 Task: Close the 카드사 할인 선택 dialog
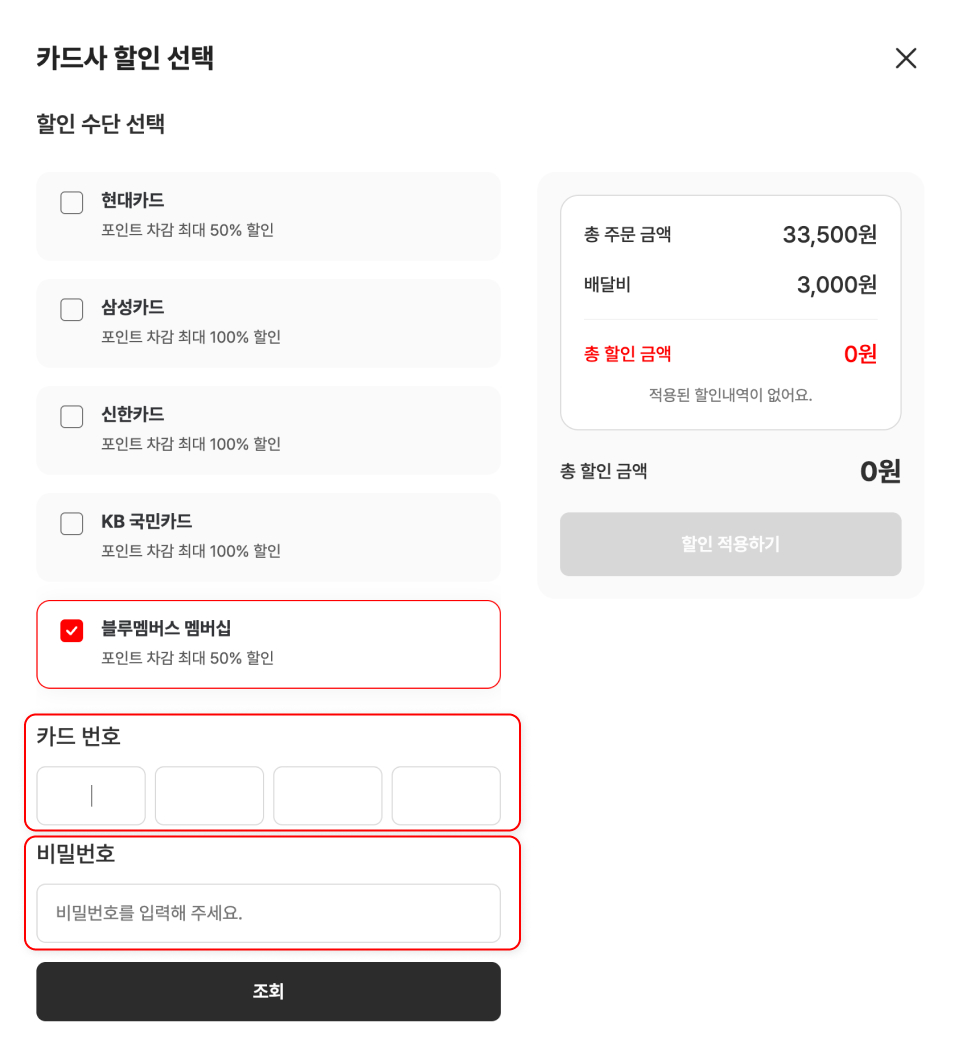(x=905, y=58)
